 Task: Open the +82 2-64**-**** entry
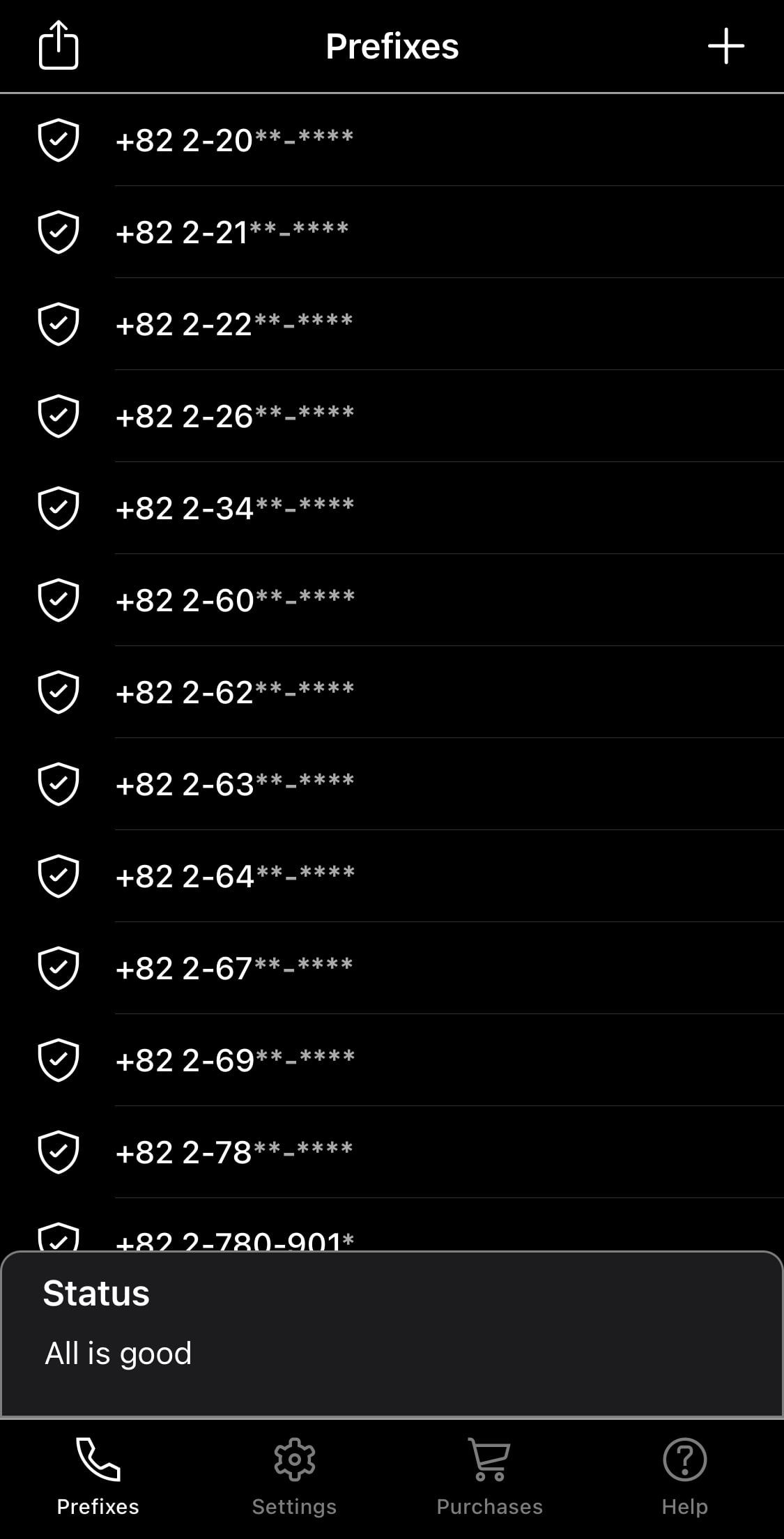point(392,876)
